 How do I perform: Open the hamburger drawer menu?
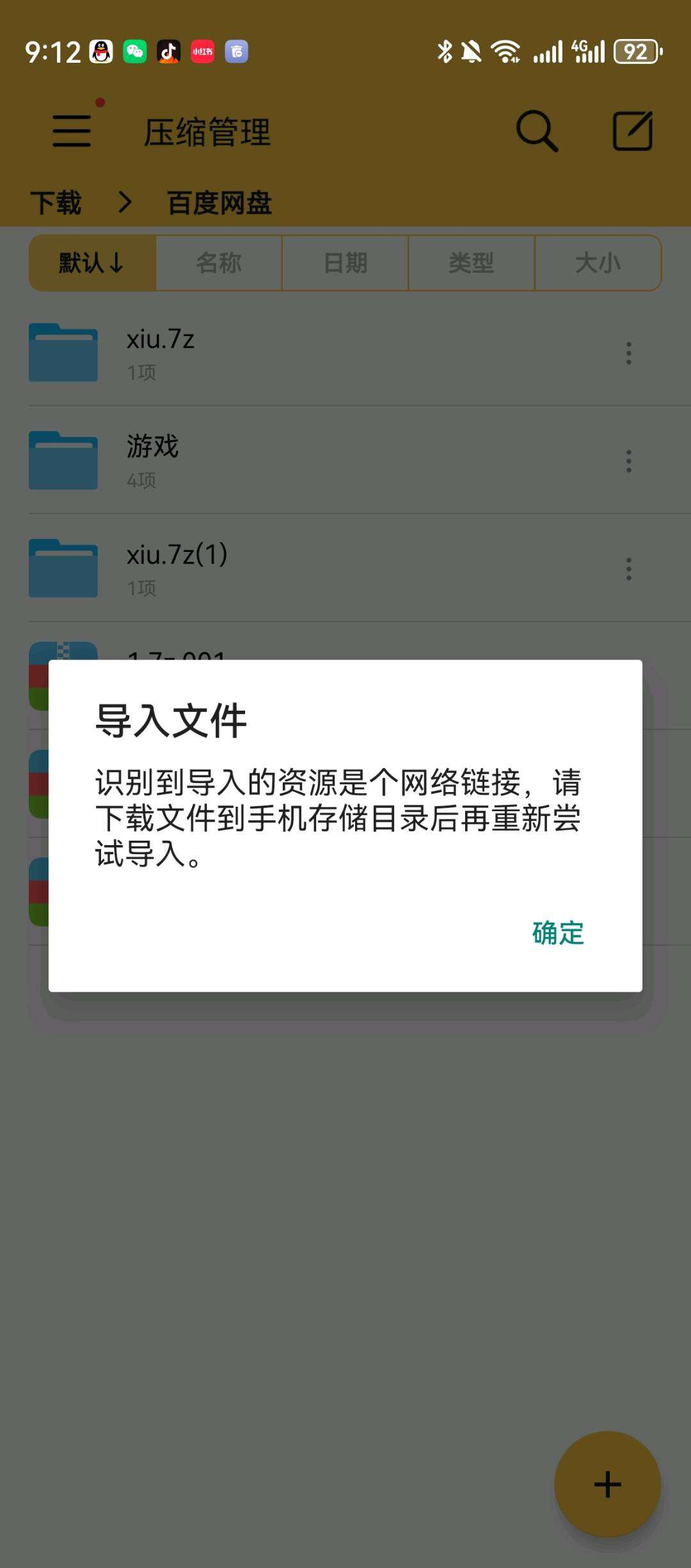click(72, 131)
